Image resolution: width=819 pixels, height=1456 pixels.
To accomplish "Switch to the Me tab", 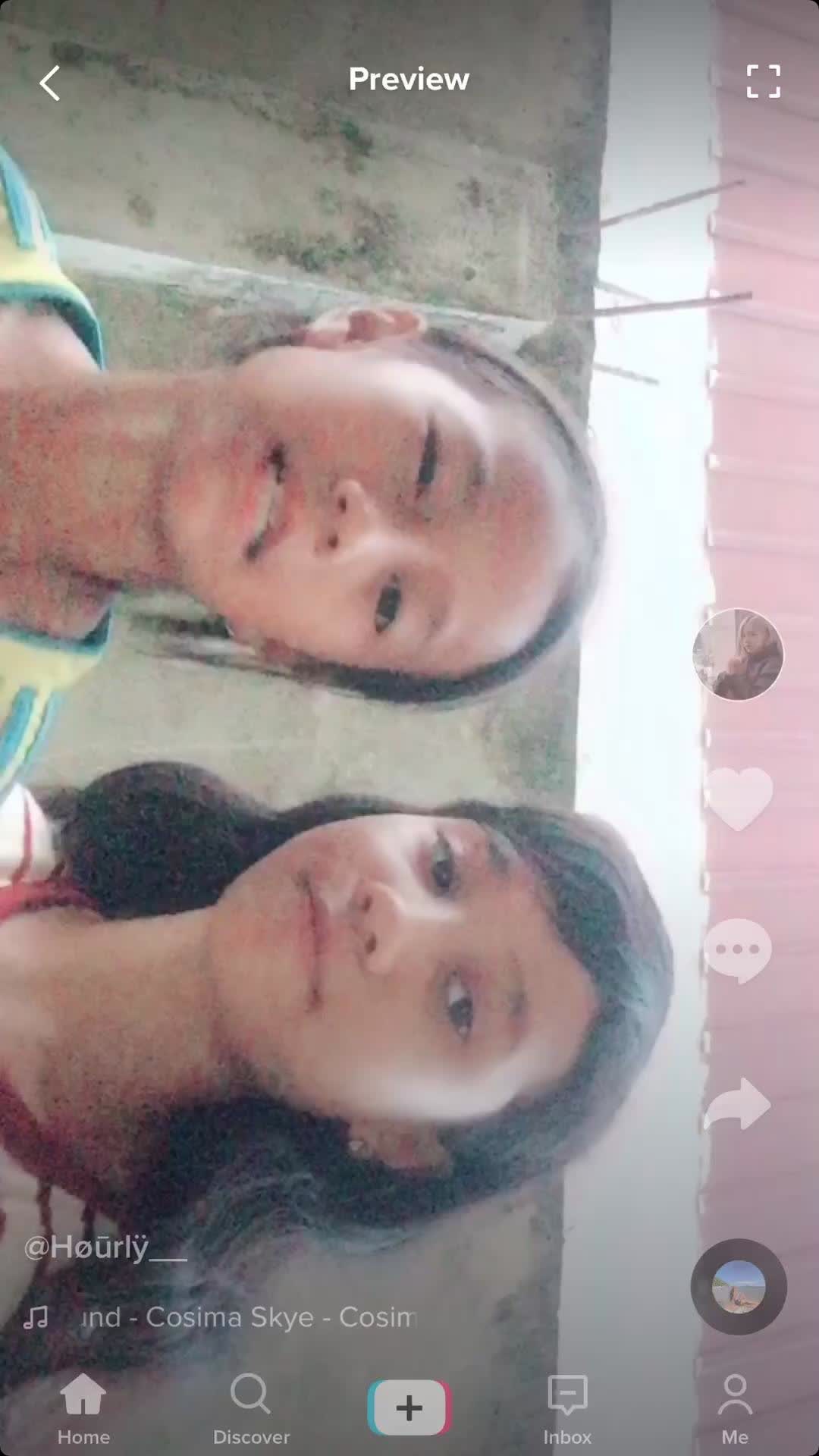I will point(735,1409).
